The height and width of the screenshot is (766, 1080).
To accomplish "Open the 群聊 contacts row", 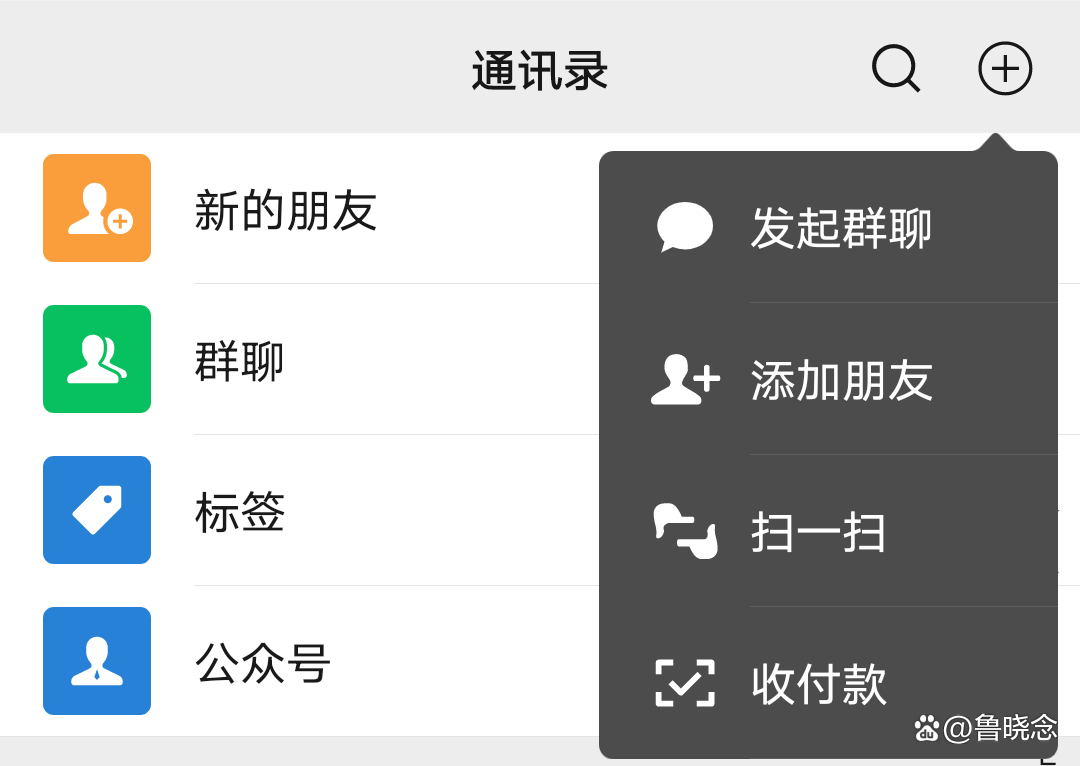I will [x=240, y=360].
